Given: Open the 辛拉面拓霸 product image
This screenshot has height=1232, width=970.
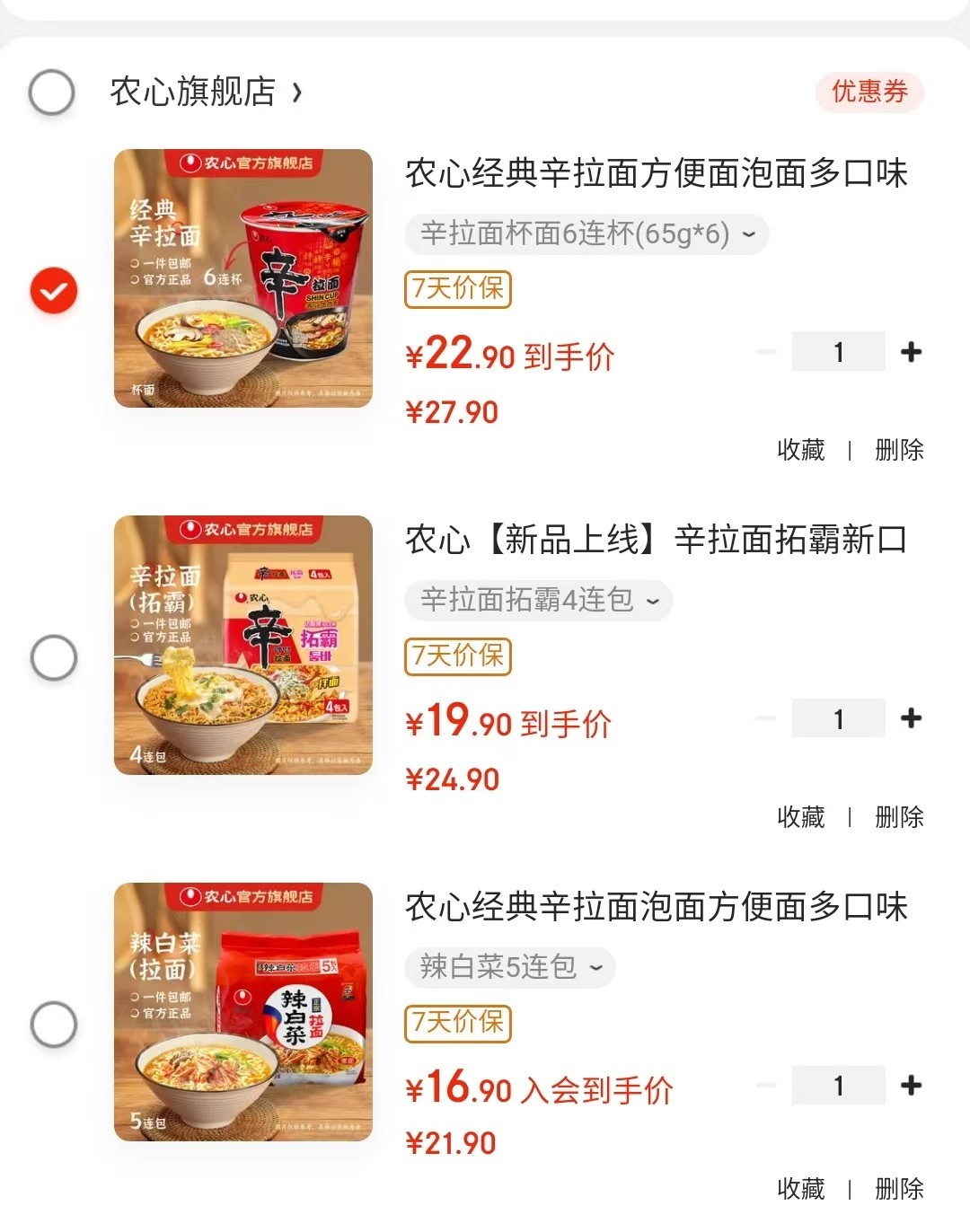Looking at the screenshot, I should pos(243,645).
